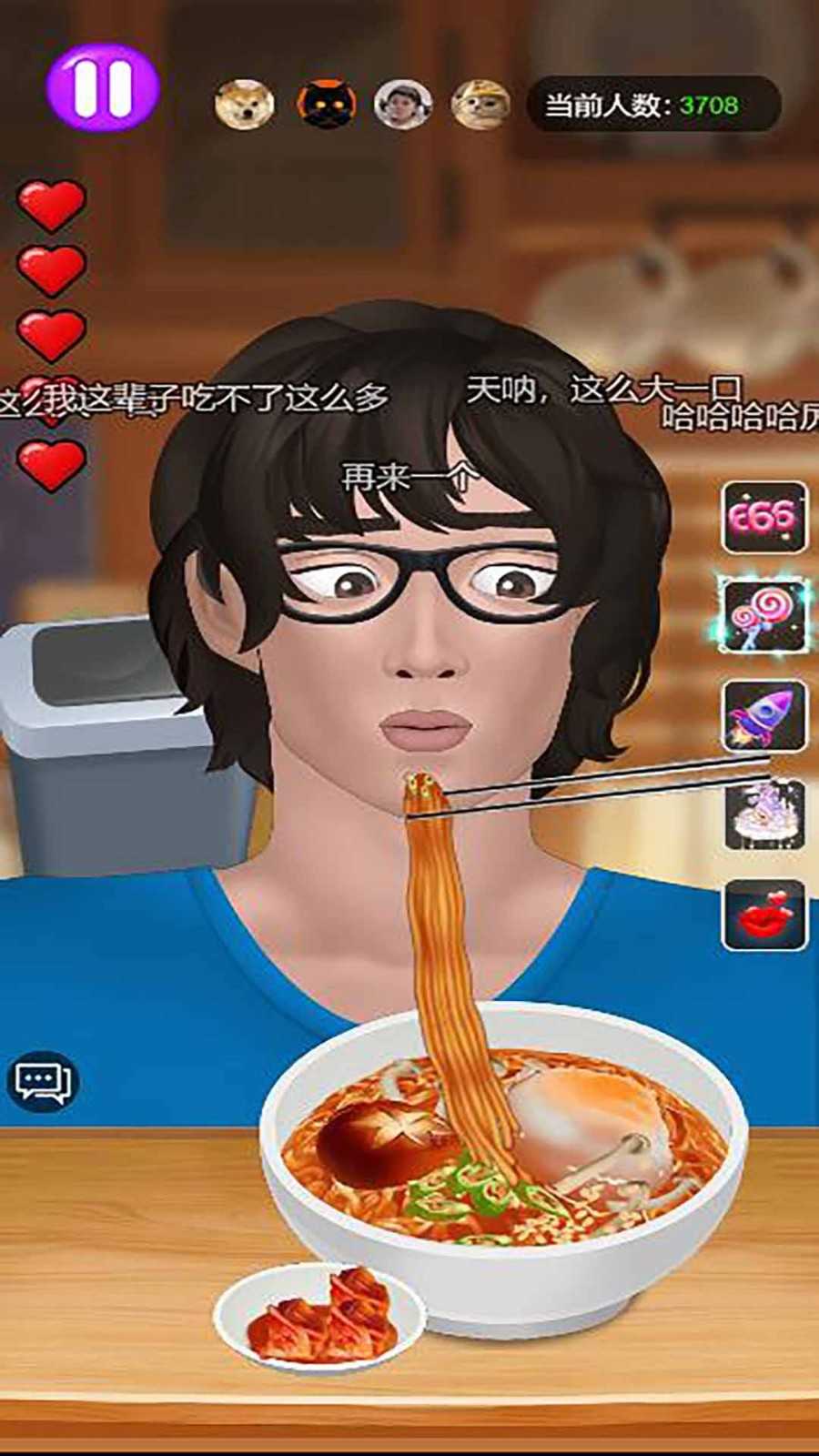The height and width of the screenshot is (1456, 819).
Task: Send the pink castle gift
Action: point(764,816)
